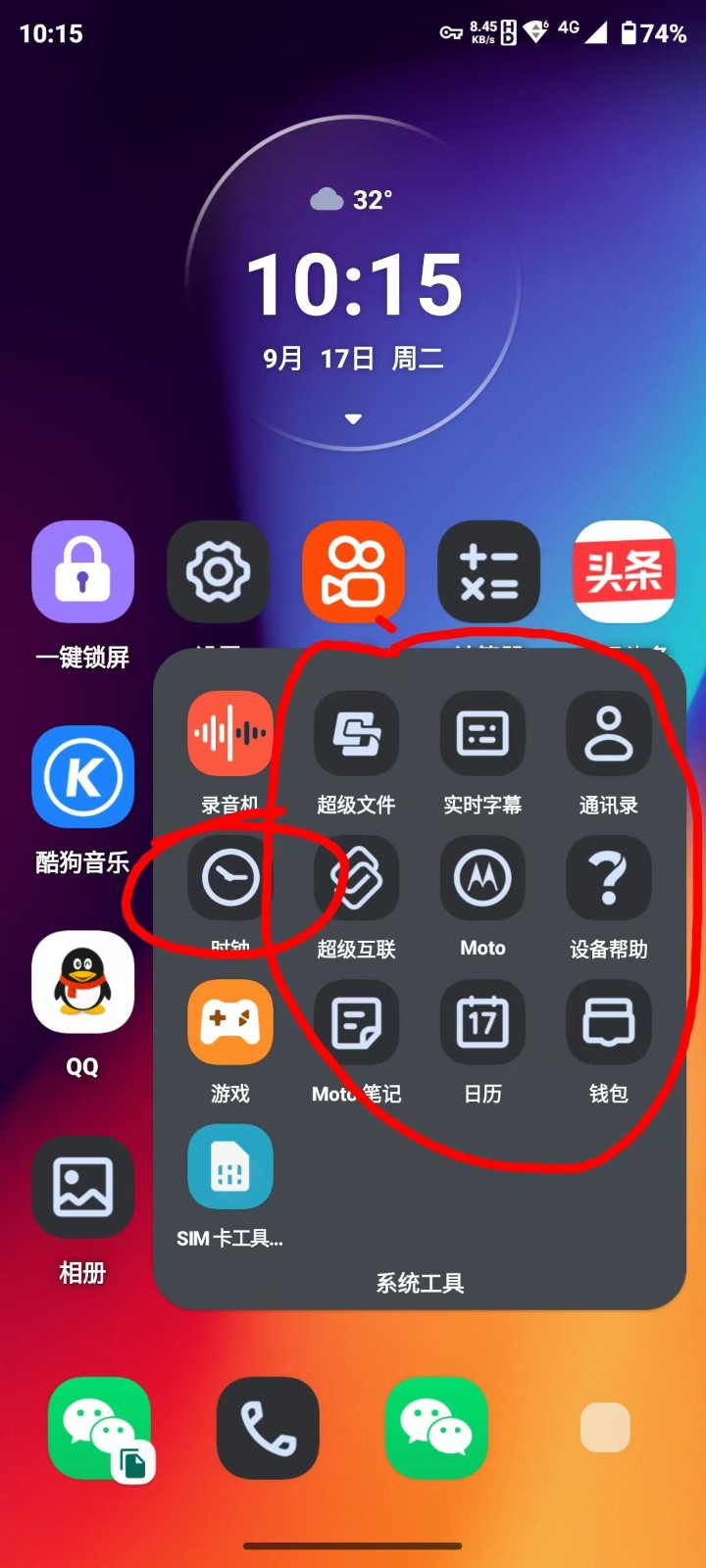Open the clock app in folder
The height and width of the screenshot is (1568, 706).
(x=230, y=877)
